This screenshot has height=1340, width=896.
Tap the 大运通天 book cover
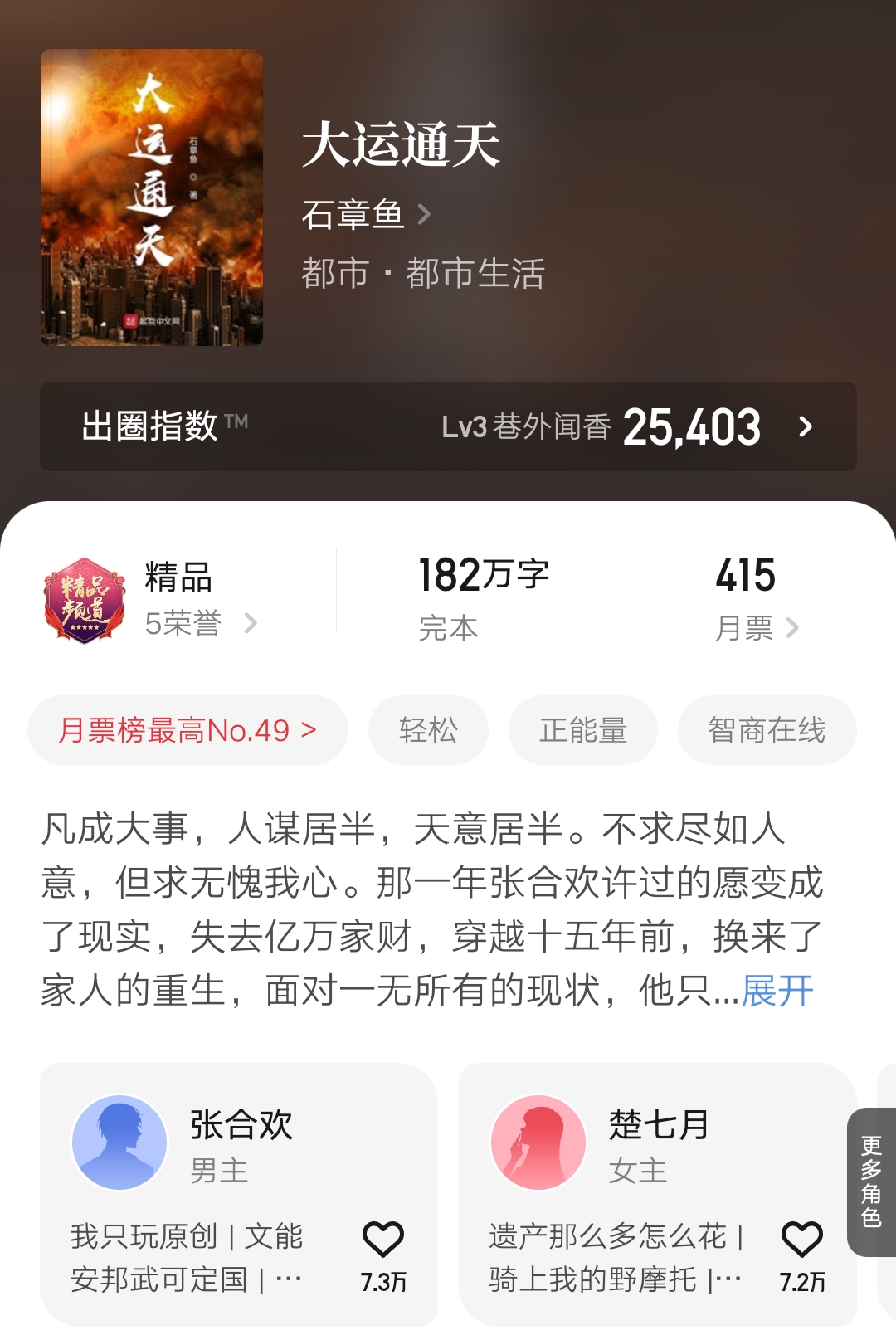152,197
